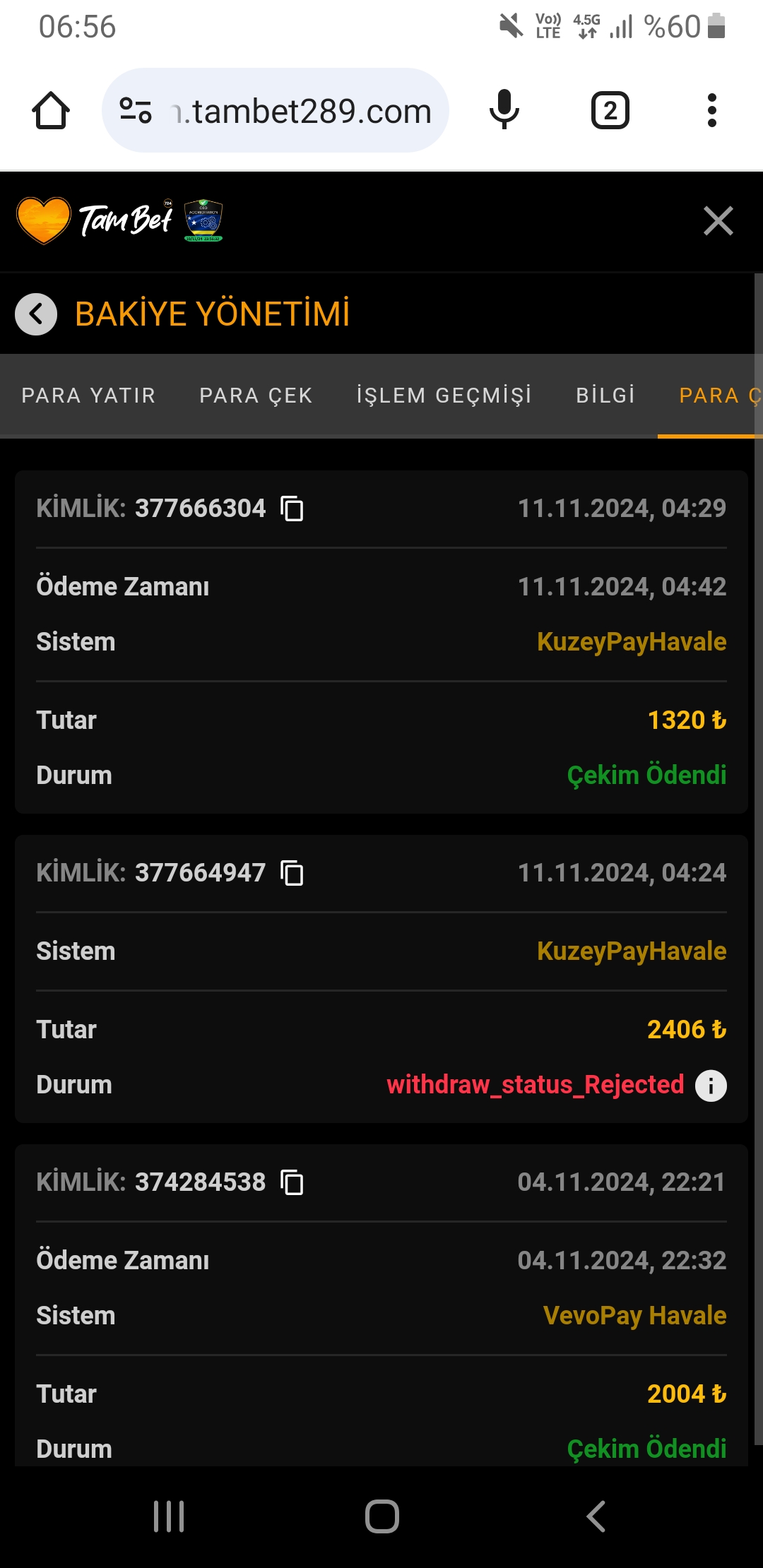This screenshot has height=1568, width=763.
Task: Open the browser tab switcher
Action: [610, 111]
